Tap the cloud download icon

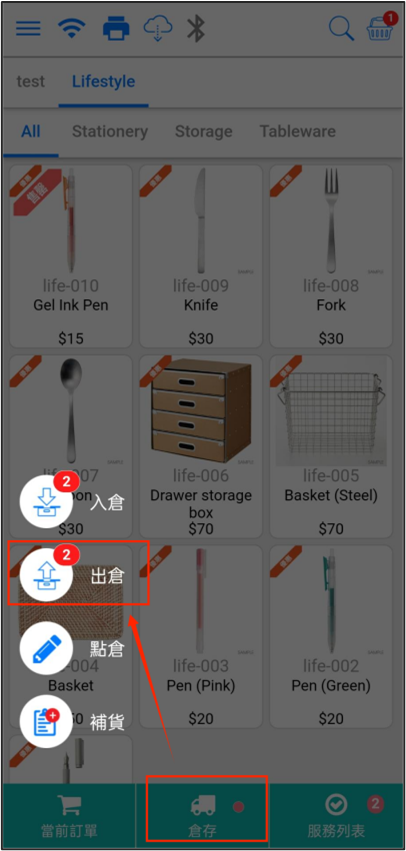coord(158,28)
